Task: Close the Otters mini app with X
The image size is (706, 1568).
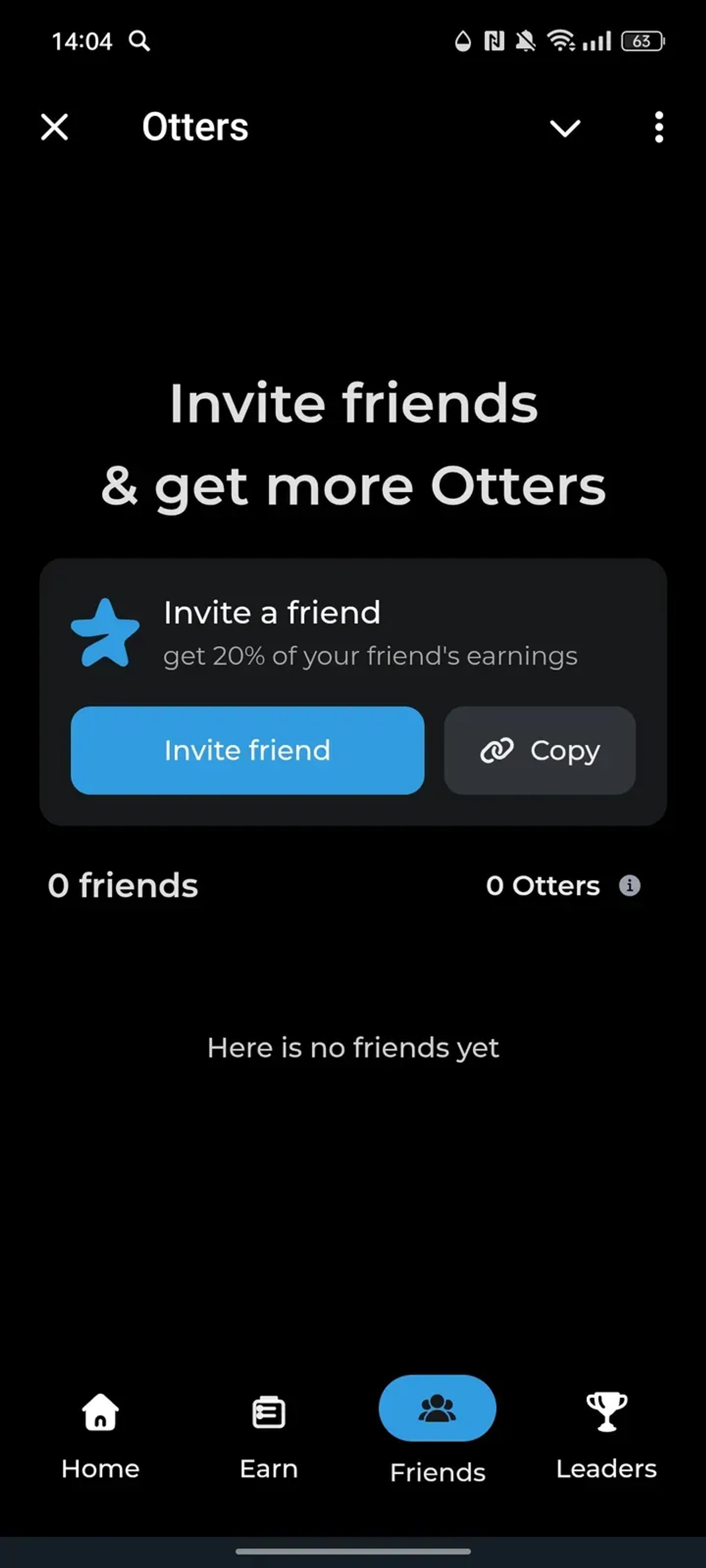Action: coord(53,127)
